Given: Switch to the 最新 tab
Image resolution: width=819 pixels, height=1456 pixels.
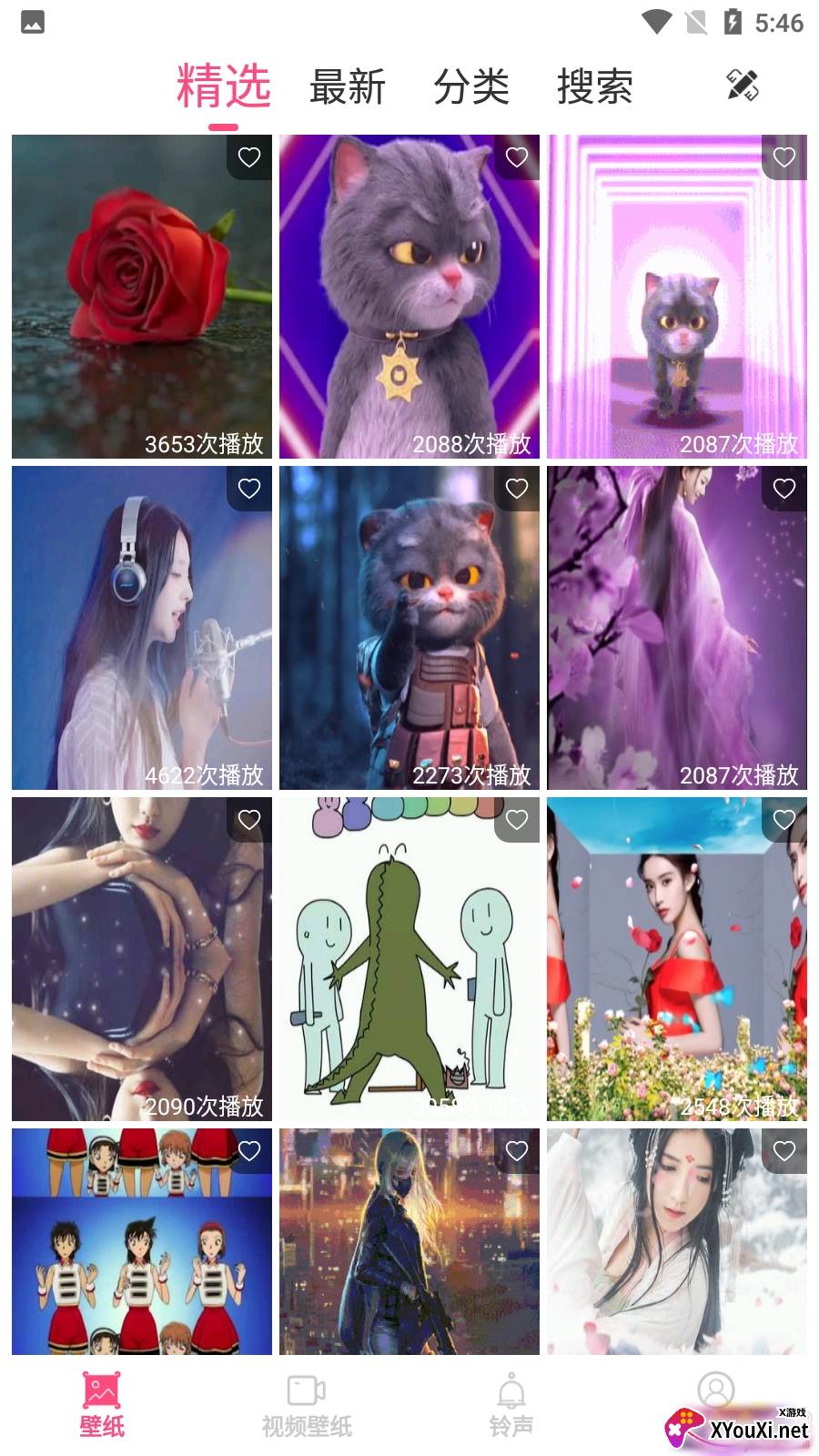Looking at the screenshot, I should point(348,87).
